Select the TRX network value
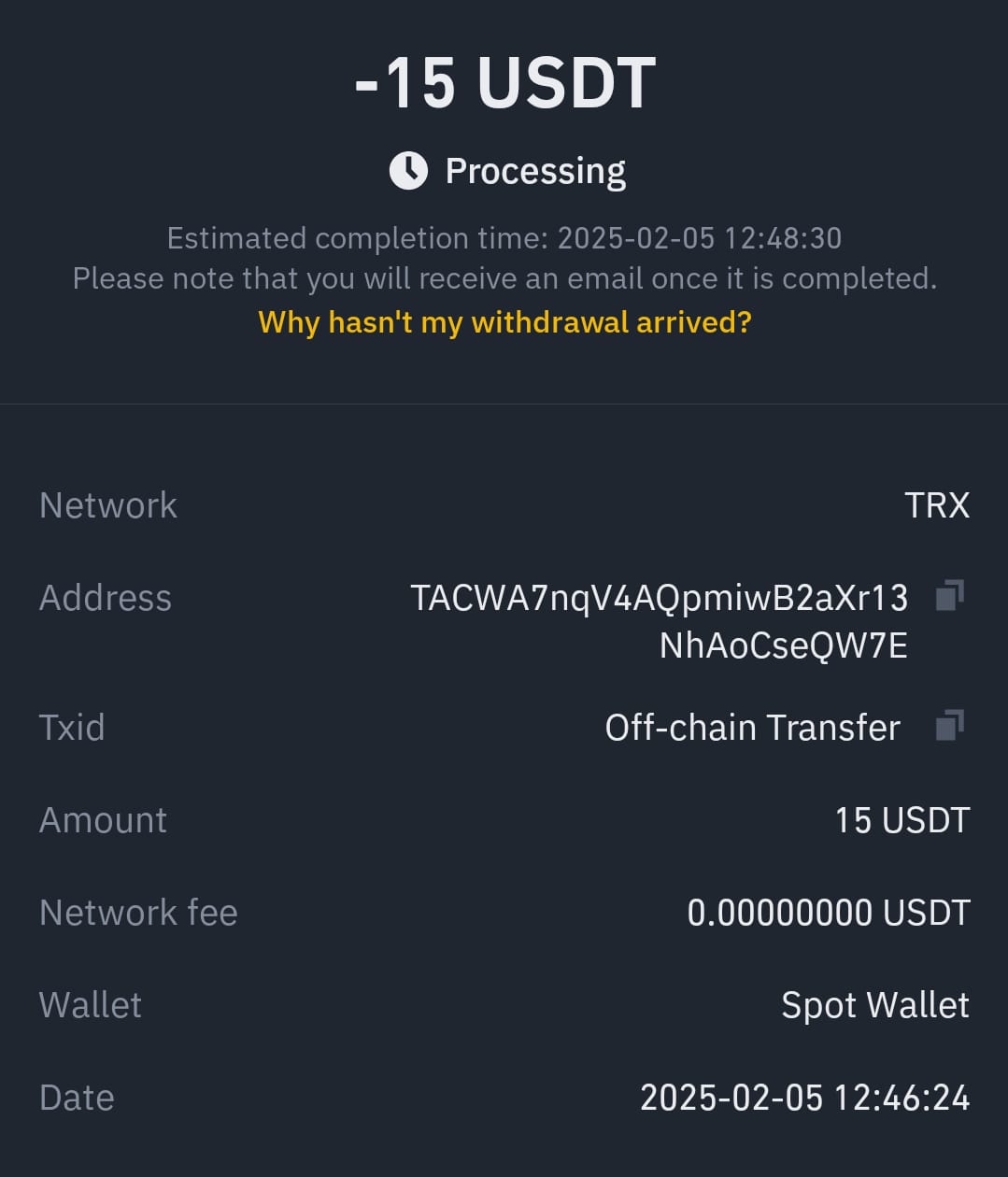Image resolution: width=1008 pixels, height=1177 pixels. coord(937,504)
